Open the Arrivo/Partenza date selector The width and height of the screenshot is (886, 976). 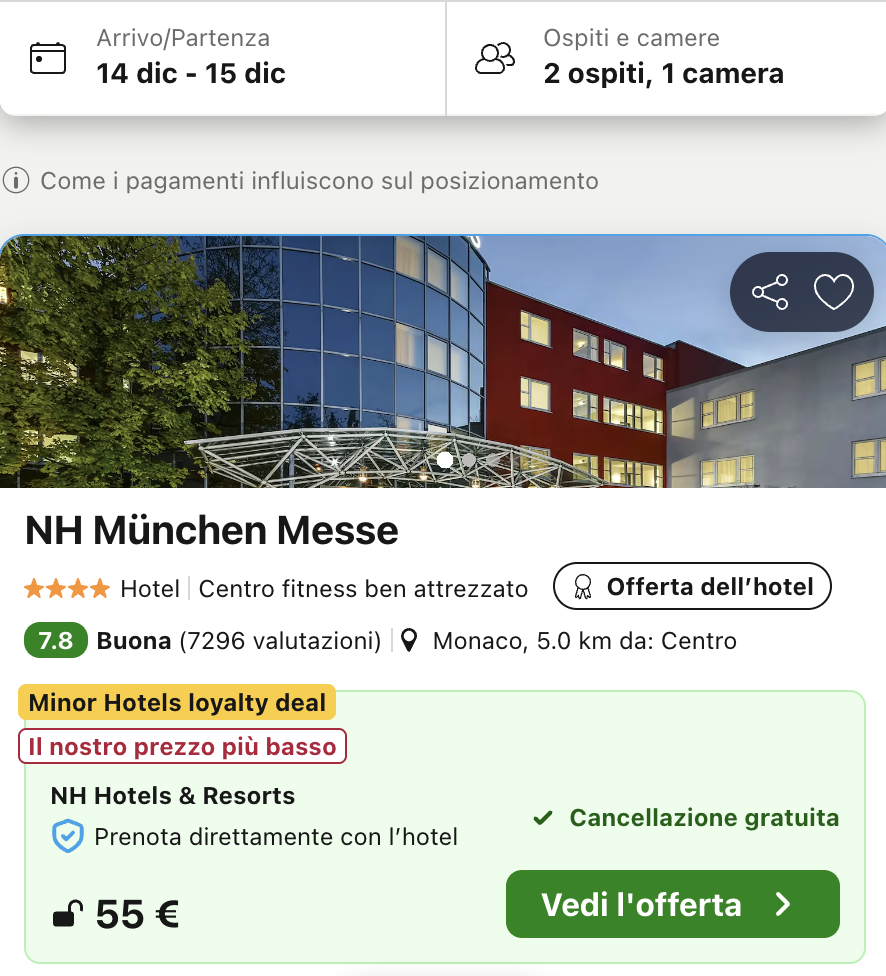coord(190,58)
